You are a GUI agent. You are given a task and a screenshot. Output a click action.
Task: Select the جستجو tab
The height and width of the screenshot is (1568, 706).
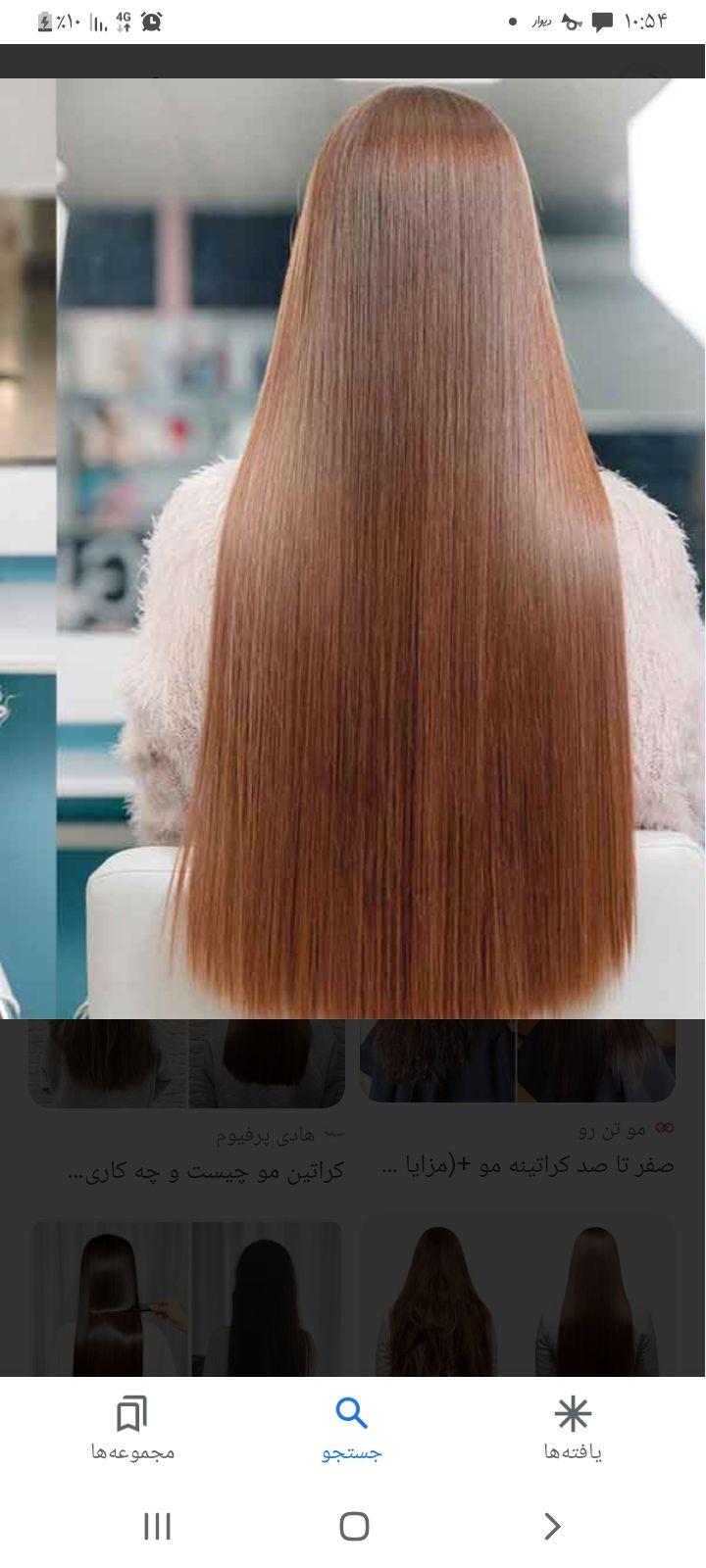click(352, 1429)
